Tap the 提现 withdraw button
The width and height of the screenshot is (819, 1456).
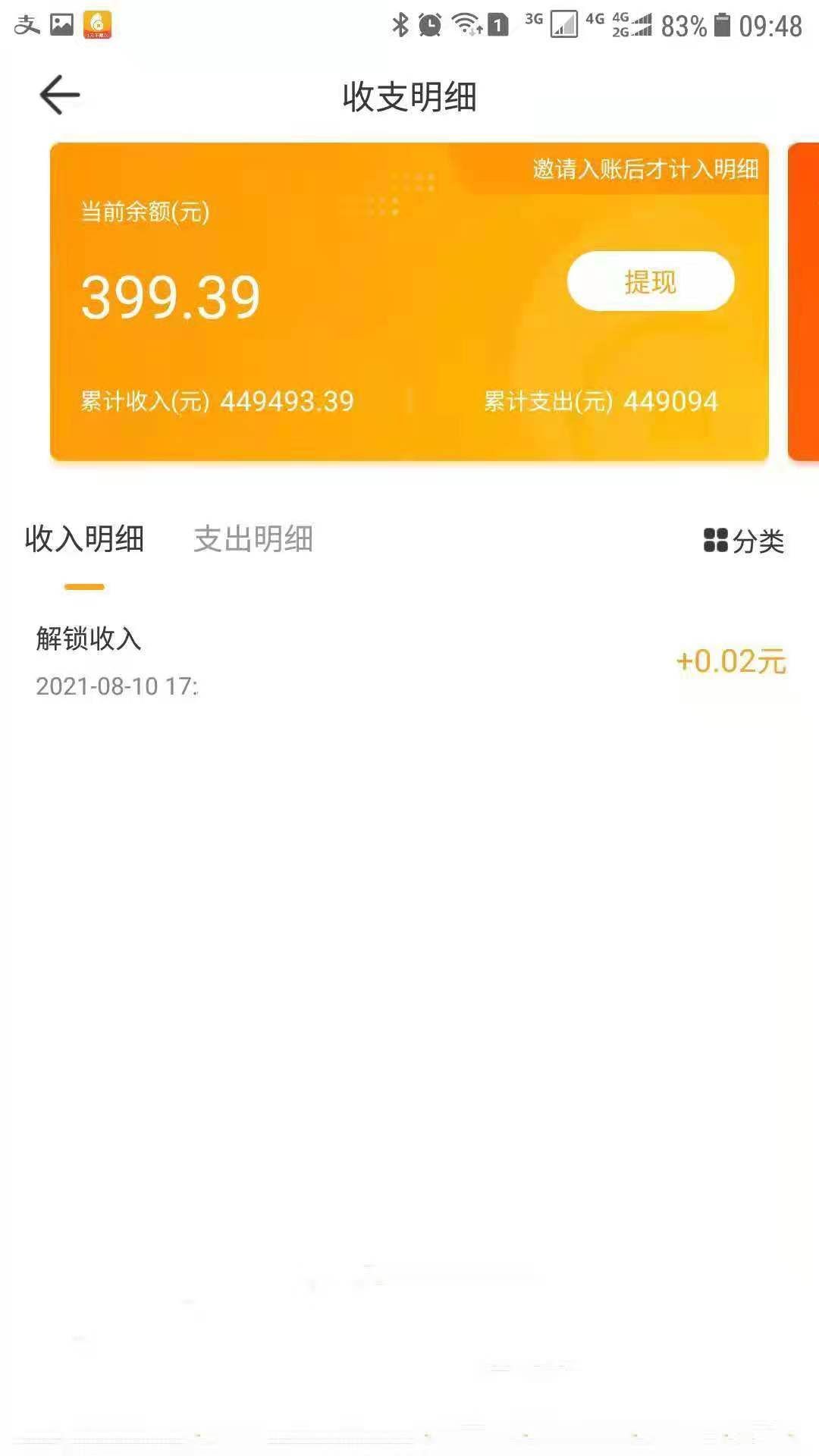pyautogui.click(x=651, y=281)
